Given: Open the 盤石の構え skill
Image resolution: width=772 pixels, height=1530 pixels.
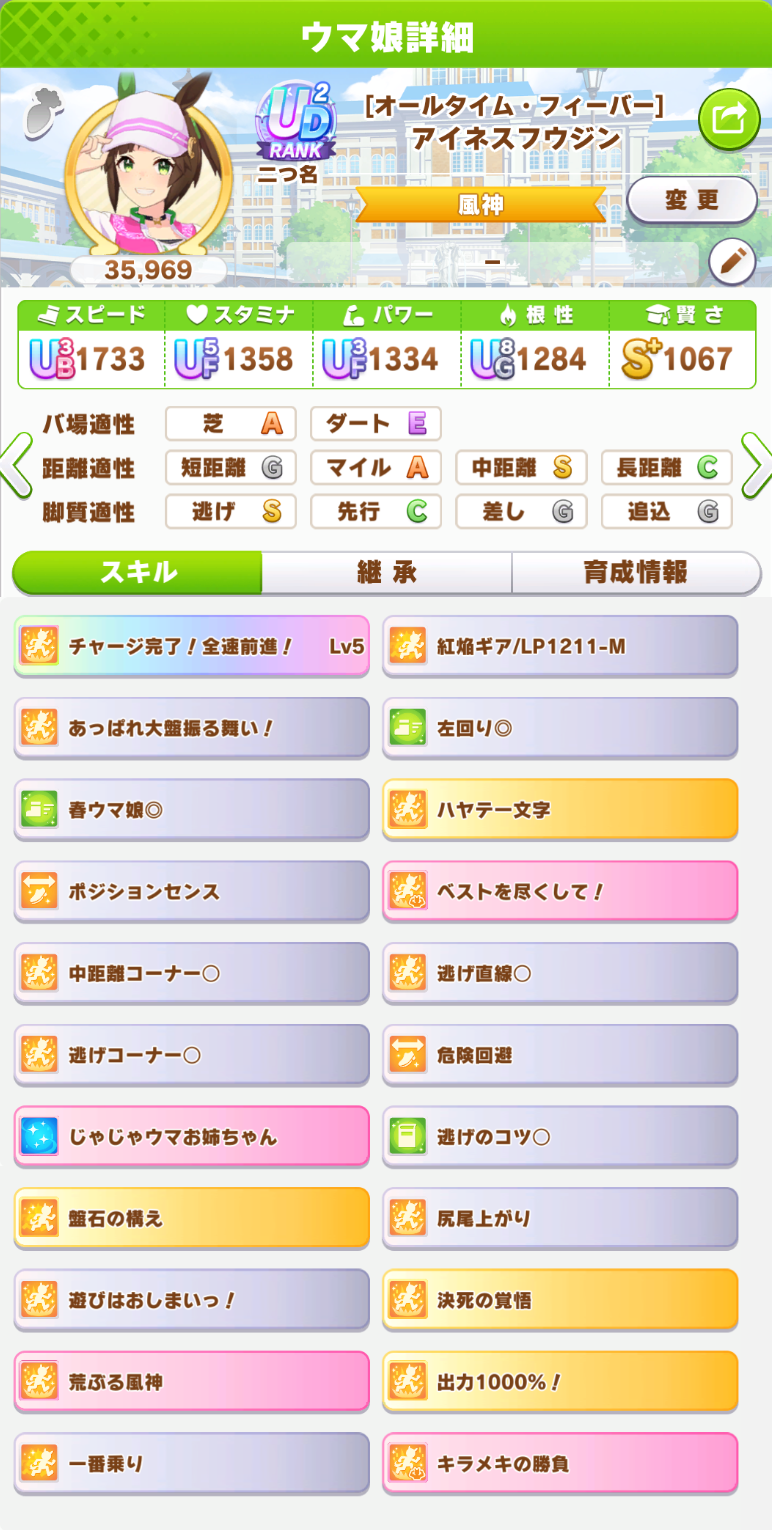Looking at the screenshot, I should point(191,1218).
